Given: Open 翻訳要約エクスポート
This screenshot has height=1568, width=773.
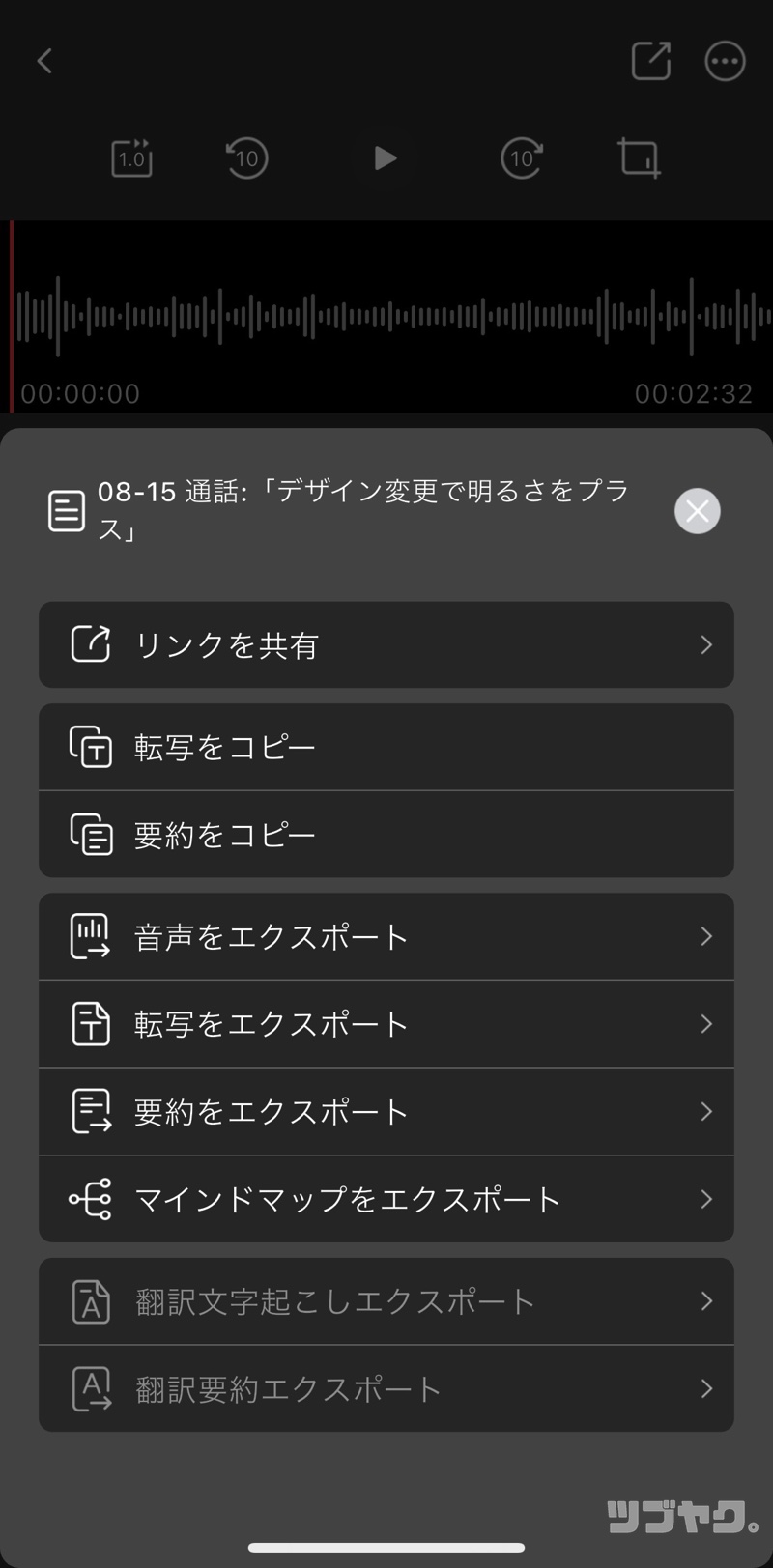Looking at the screenshot, I should 386,1388.
